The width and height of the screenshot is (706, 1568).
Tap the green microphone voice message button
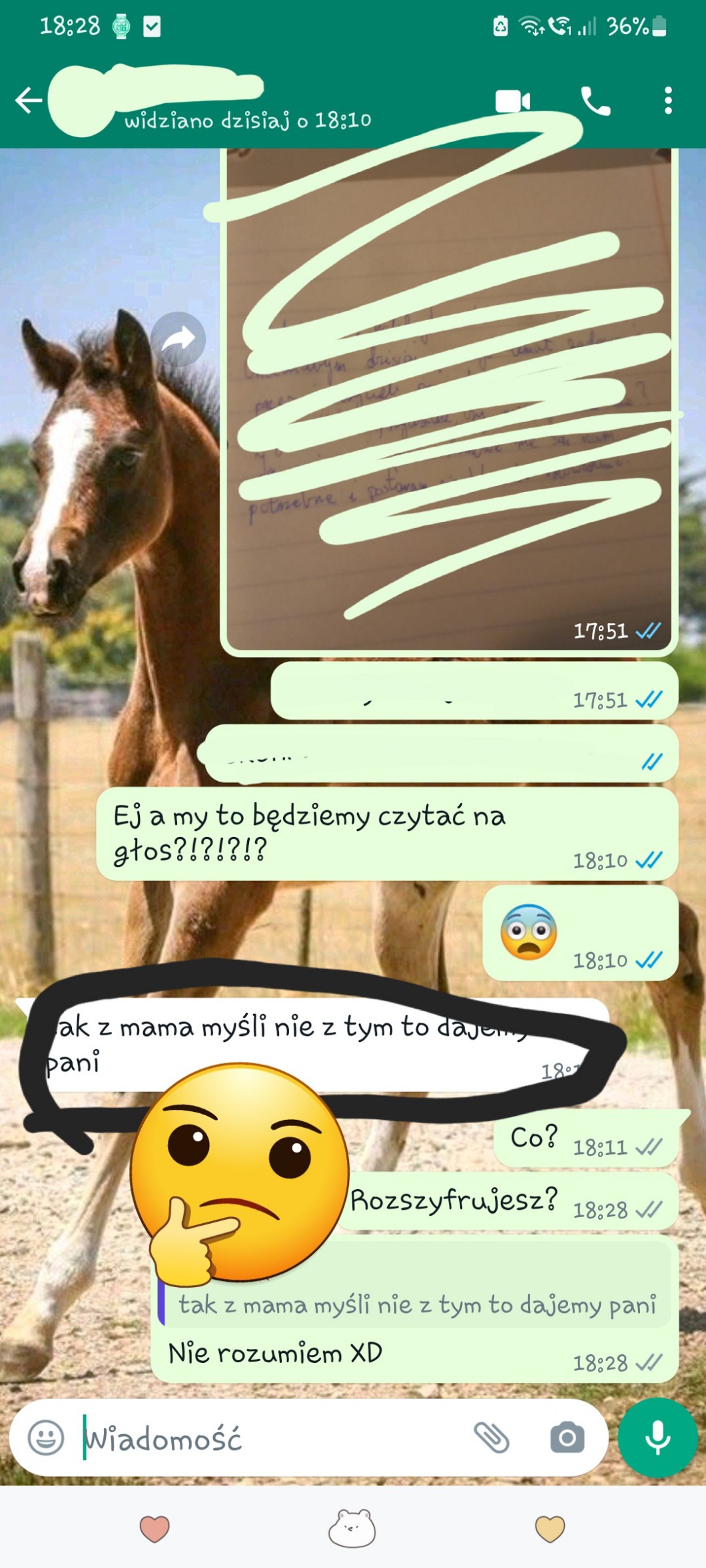pyautogui.click(x=657, y=1437)
